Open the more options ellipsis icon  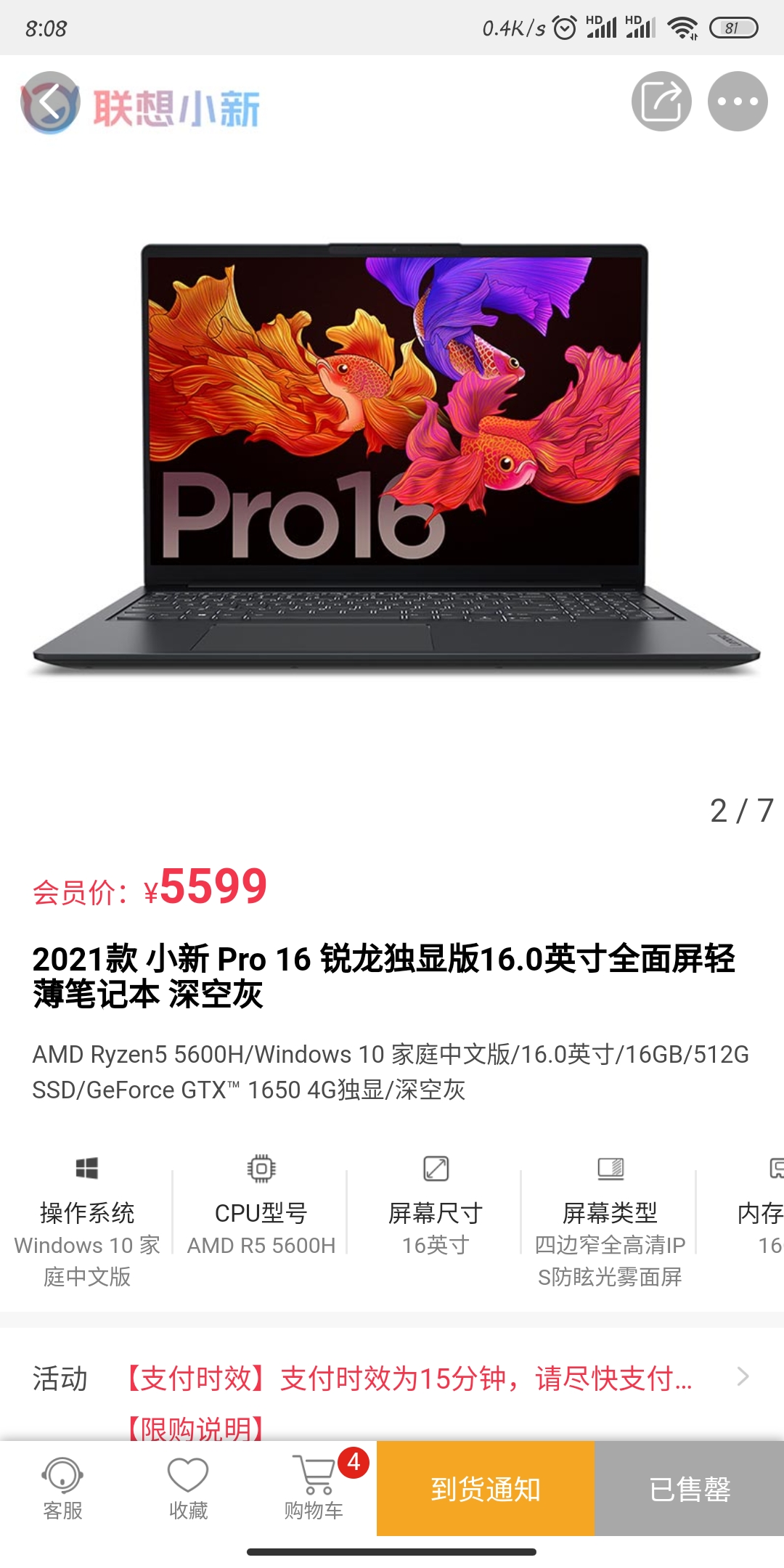pos(738,102)
